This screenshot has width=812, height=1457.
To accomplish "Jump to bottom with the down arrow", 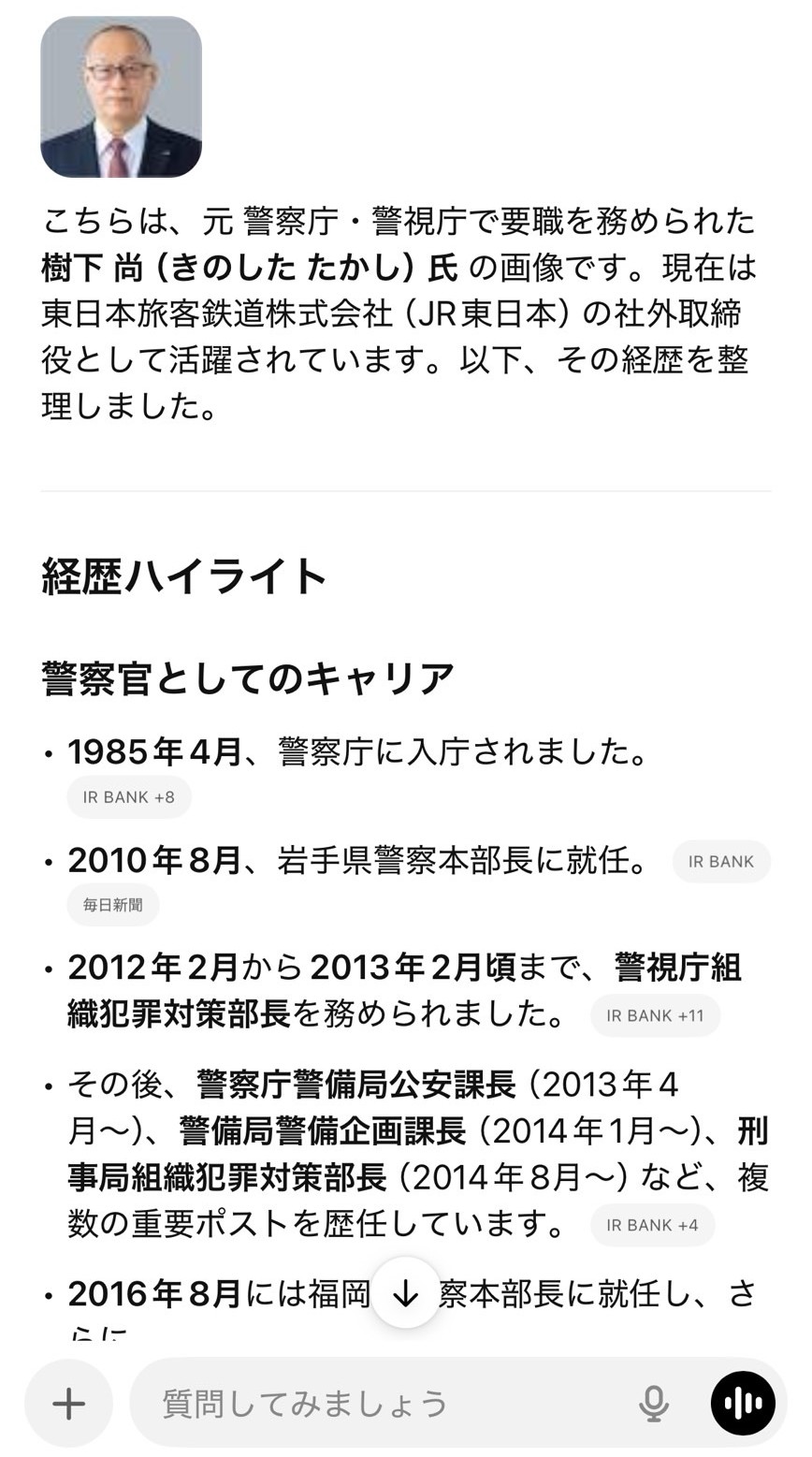I will (x=405, y=1293).
